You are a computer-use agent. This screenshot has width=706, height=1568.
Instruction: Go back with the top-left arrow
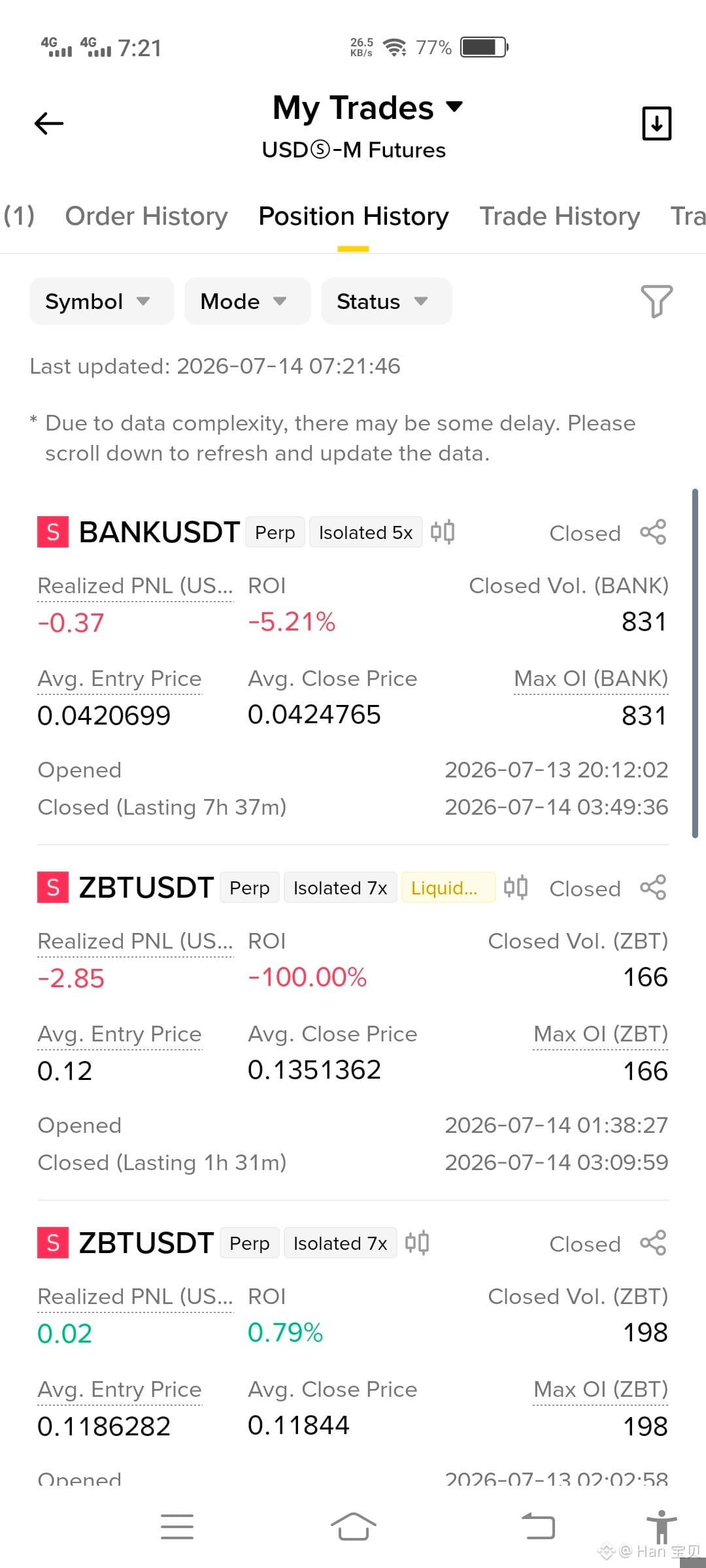(49, 123)
